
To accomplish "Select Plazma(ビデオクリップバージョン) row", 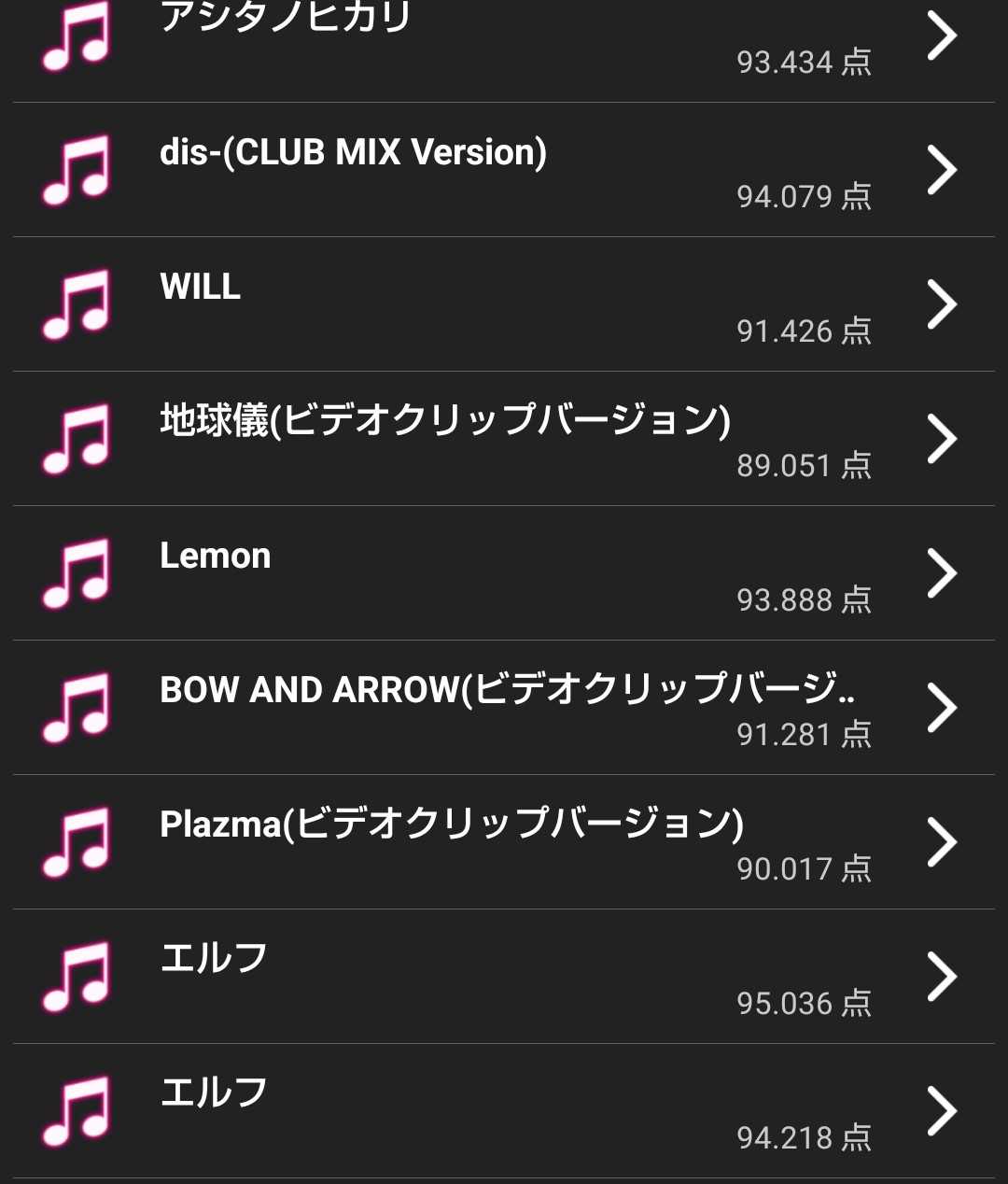I will pos(504,842).
